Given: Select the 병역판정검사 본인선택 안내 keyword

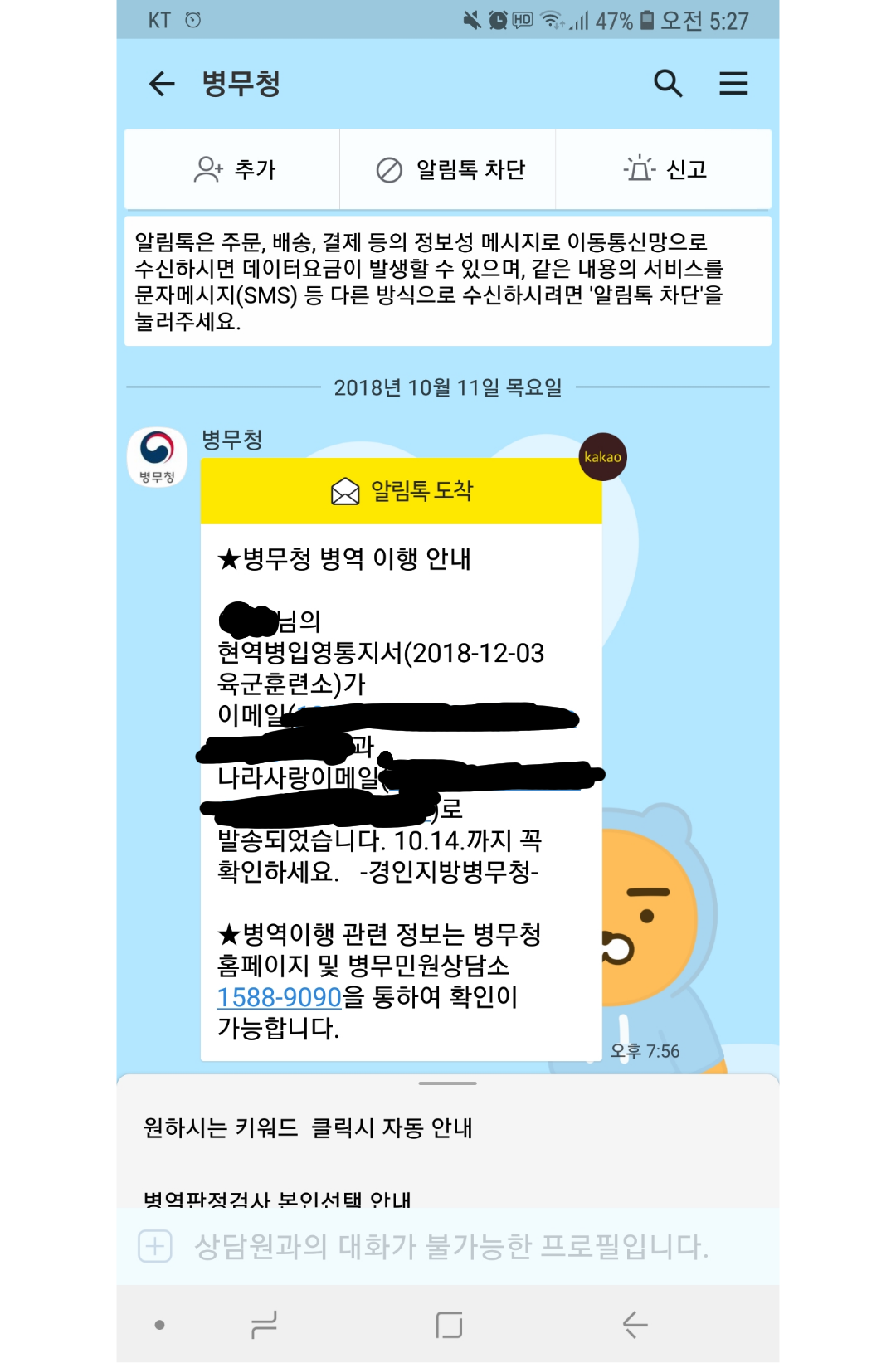Looking at the screenshot, I should click(277, 1199).
